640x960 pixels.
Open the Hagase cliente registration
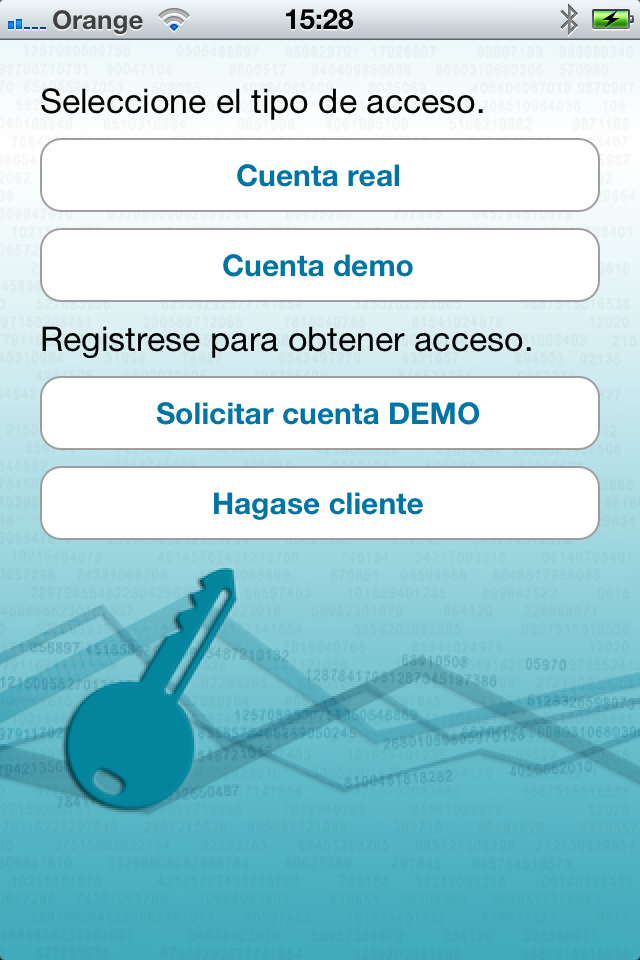point(319,502)
